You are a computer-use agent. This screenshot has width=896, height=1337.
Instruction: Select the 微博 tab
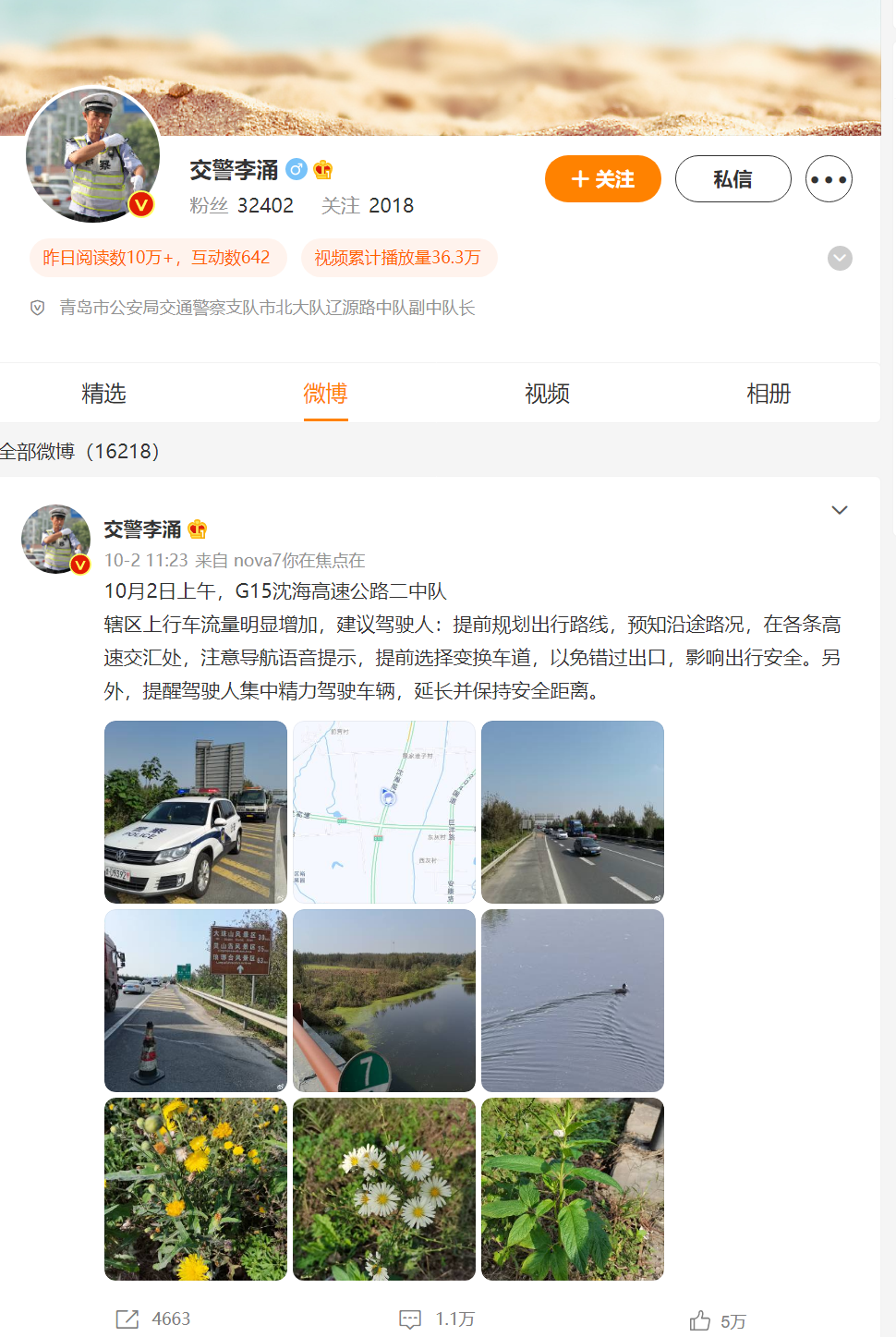point(325,394)
